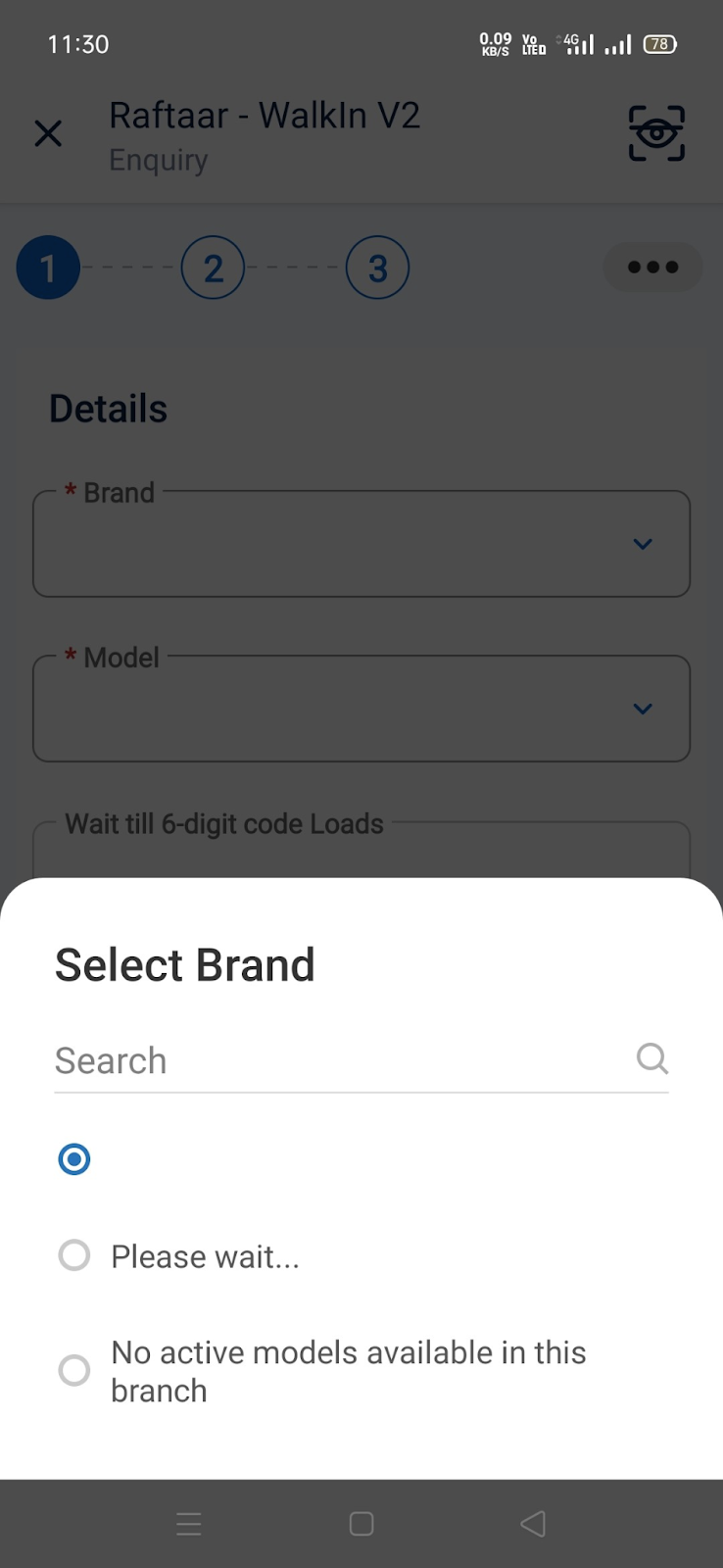Go back using the system back button
Image resolution: width=723 pixels, height=1568 pixels.
point(533,1524)
